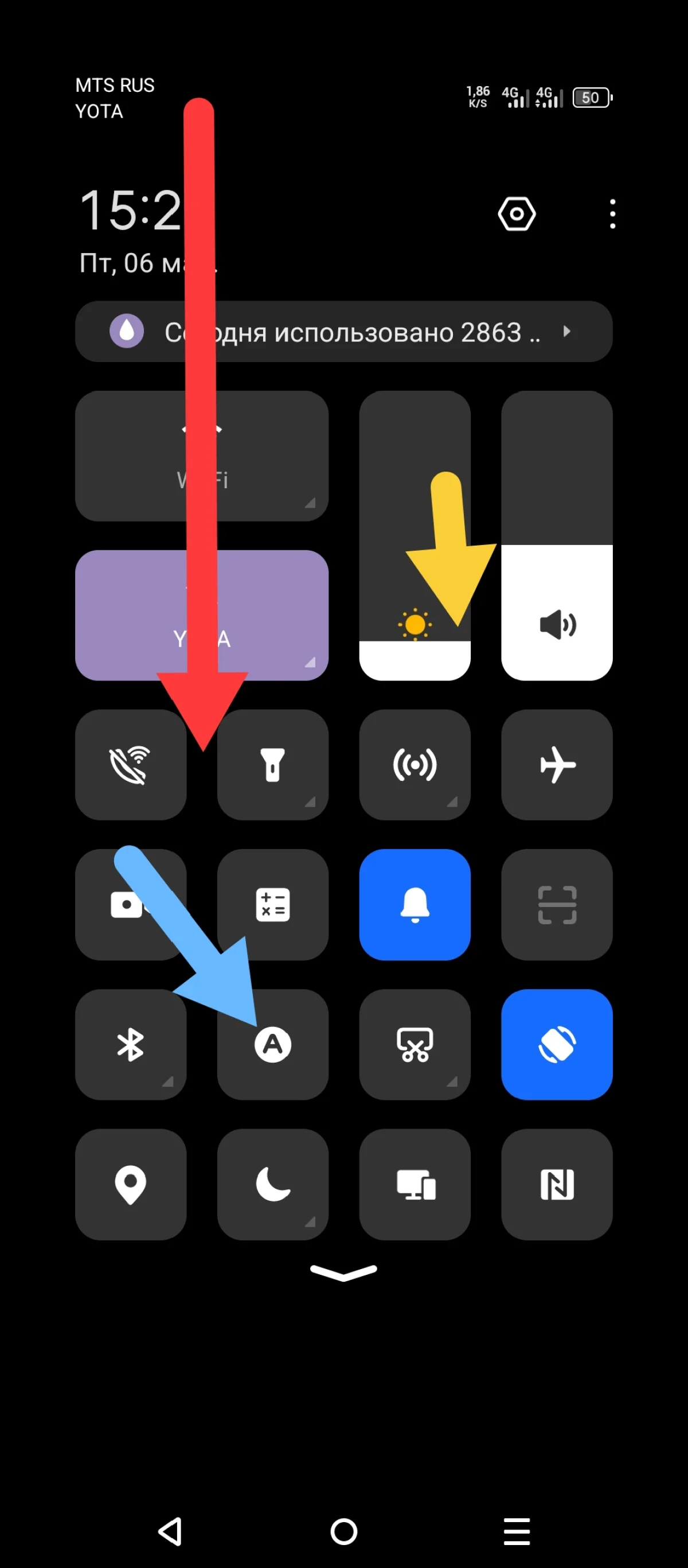The width and height of the screenshot is (688, 1568).
Task: Take a screenshot with the scissors tile
Action: [415, 1045]
